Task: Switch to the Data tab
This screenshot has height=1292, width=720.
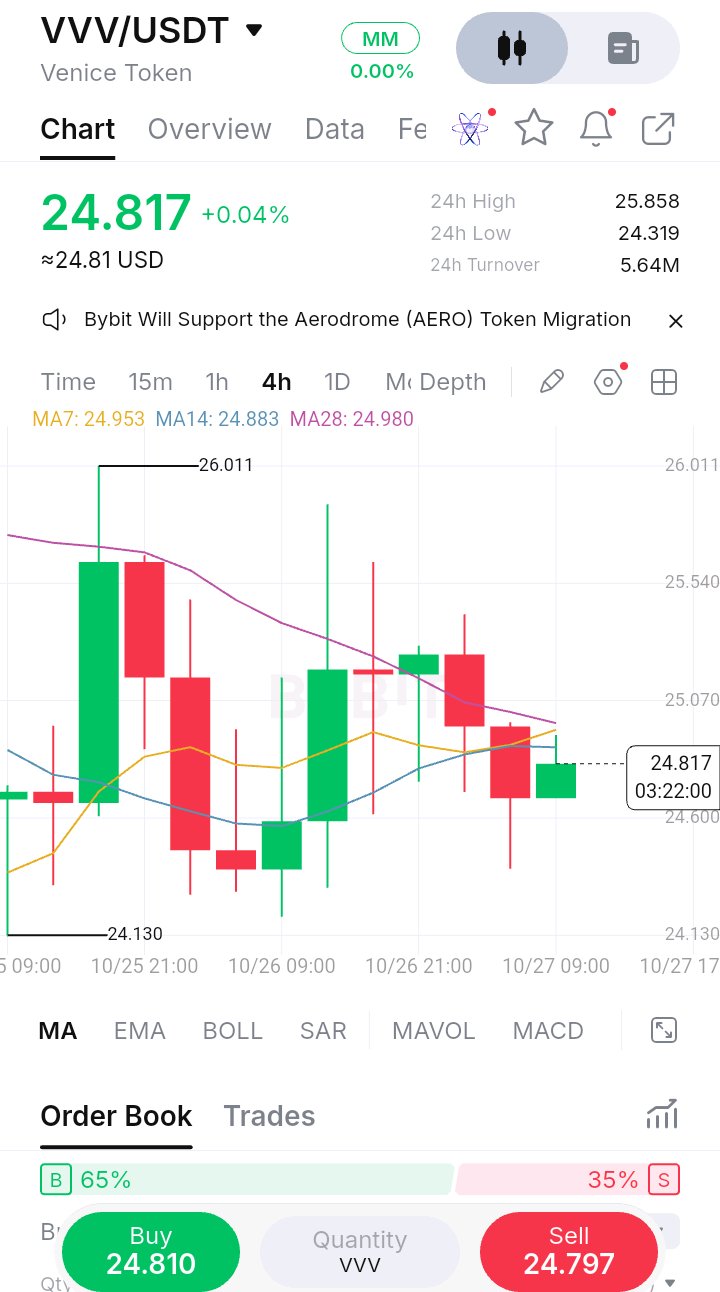Action: click(x=334, y=129)
